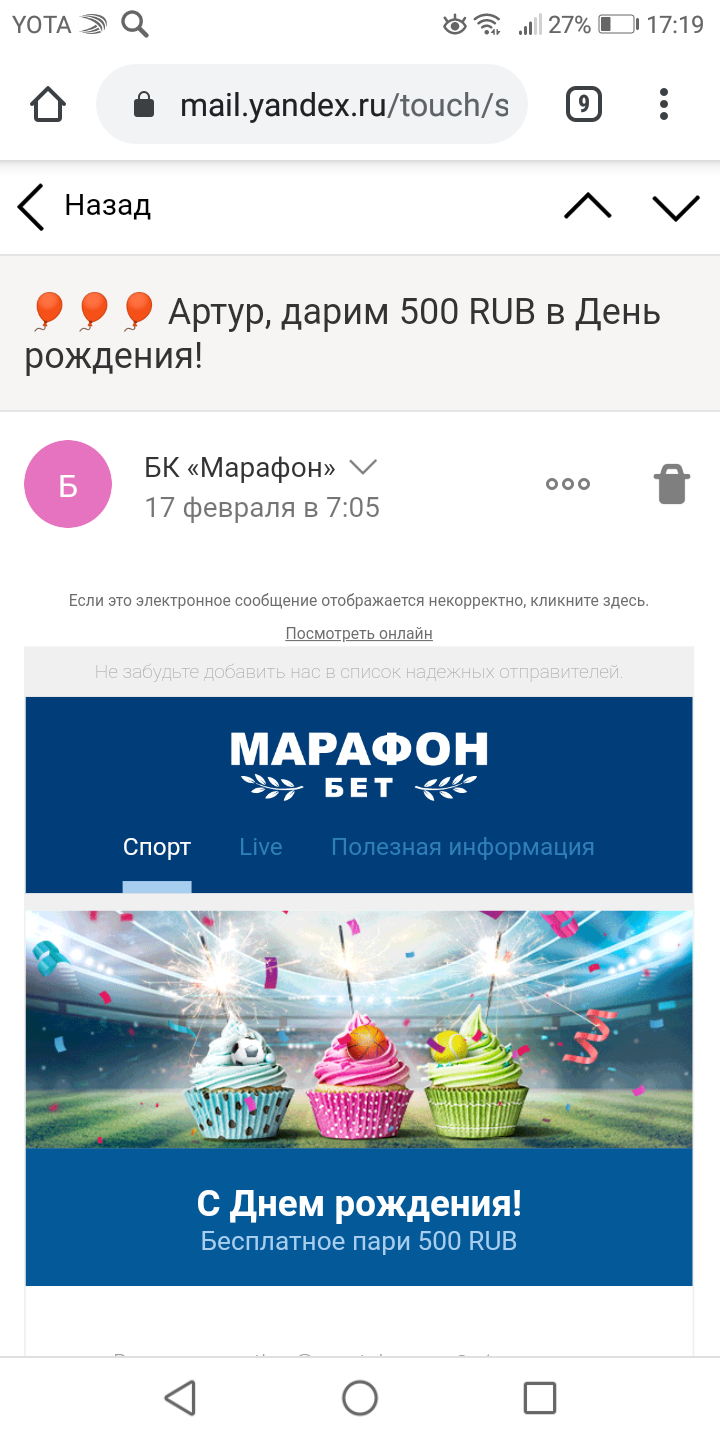Open the browser overflow menu
Image resolution: width=720 pixels, height=1440 pixels.
tap(664, 104)
